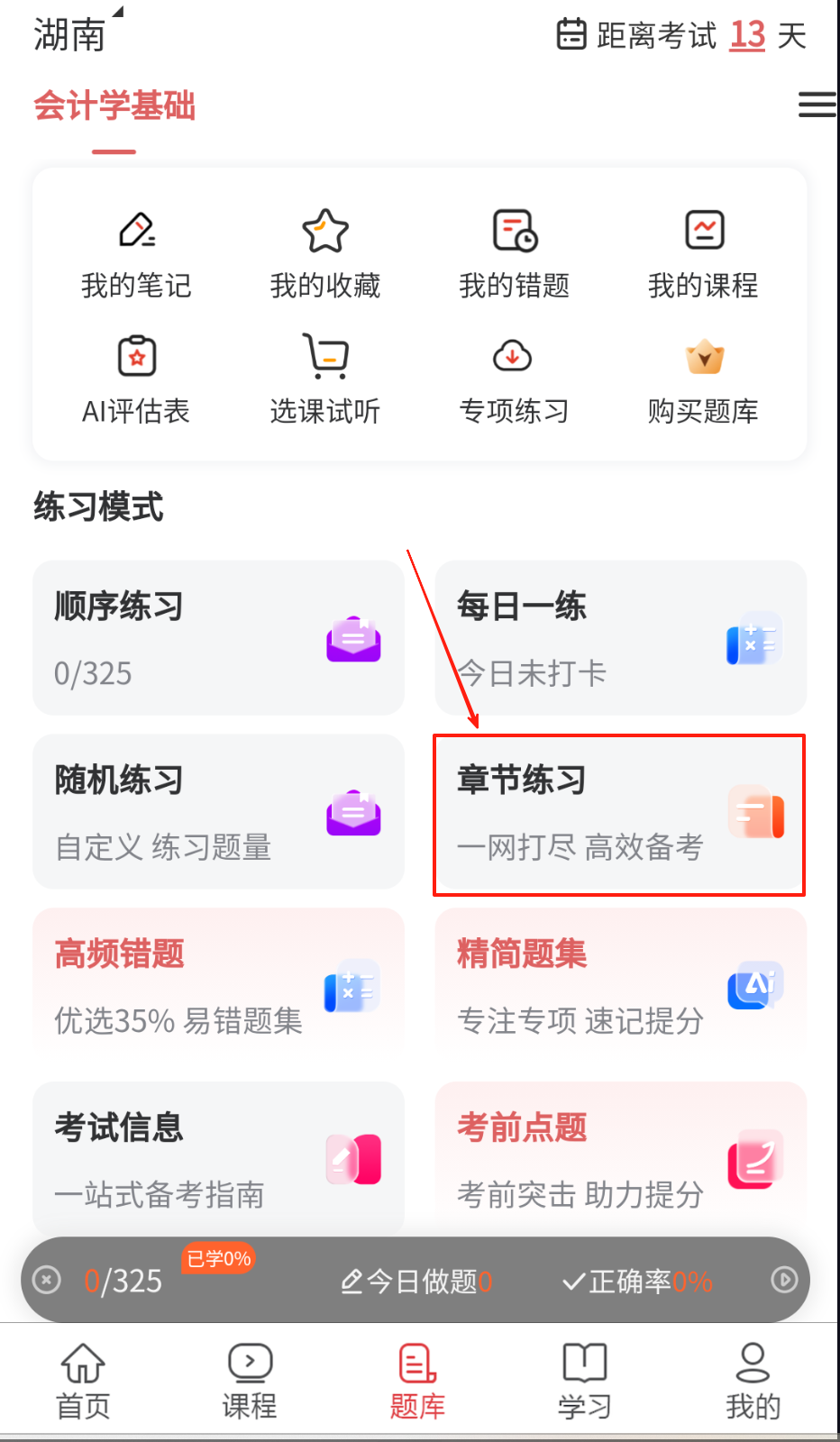Open 每日一练 card
The image size is (840, 1442).
[x=620, y=638]
